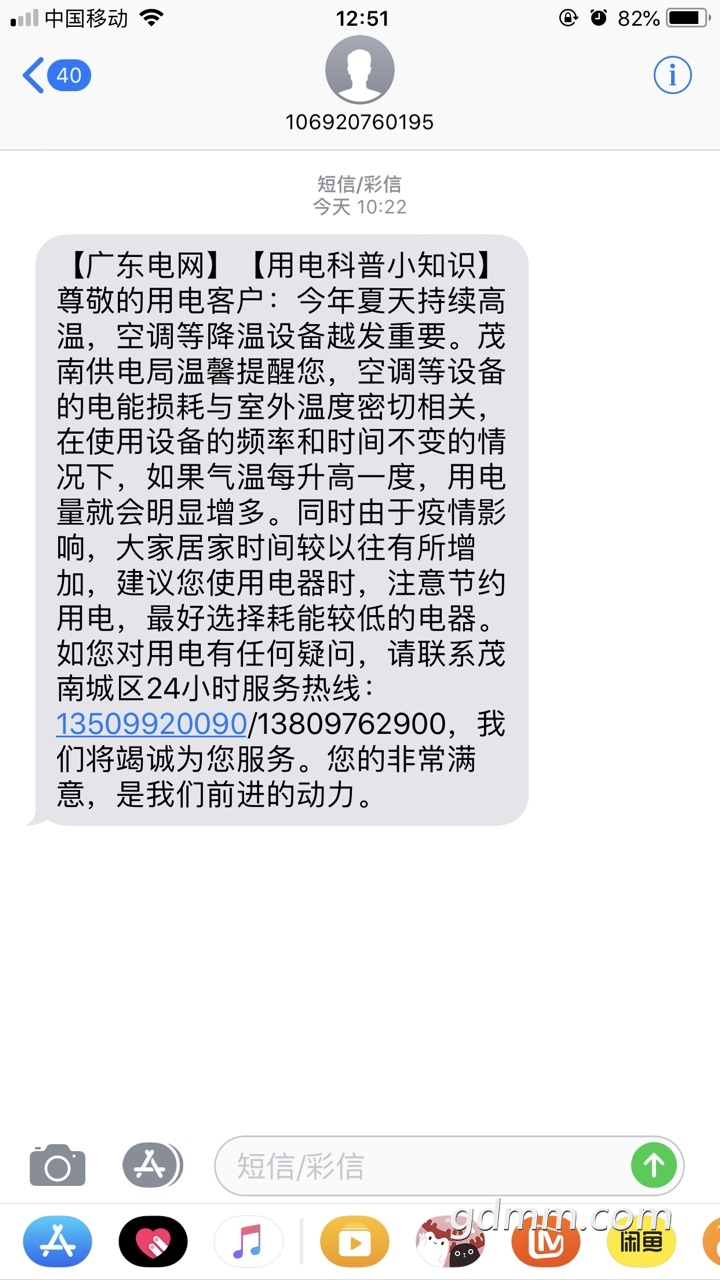720x1280 pixels.
Task: Go back to the messages list
Action: click(x=55, y=76)
